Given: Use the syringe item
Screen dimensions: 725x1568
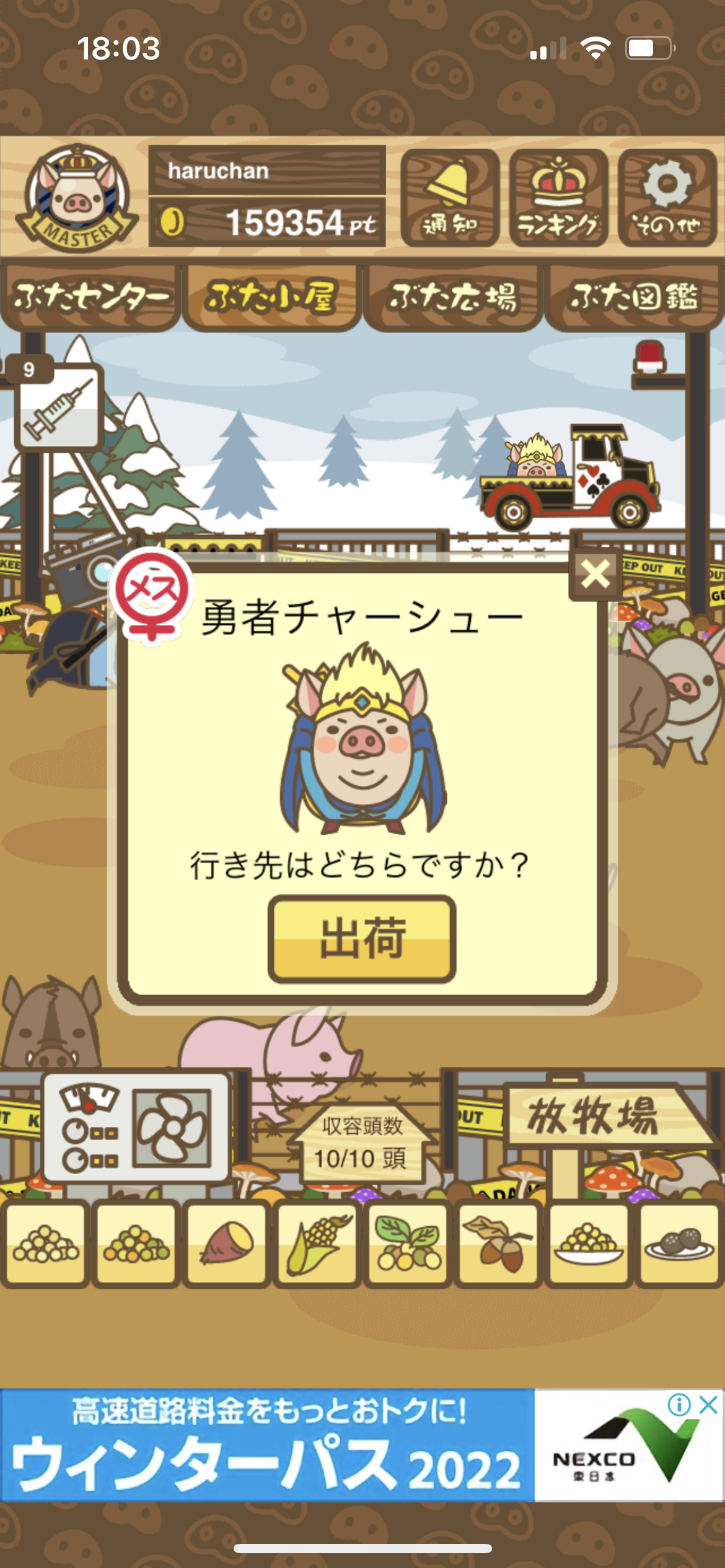Looking at the screenshot, I should [59, 406].
